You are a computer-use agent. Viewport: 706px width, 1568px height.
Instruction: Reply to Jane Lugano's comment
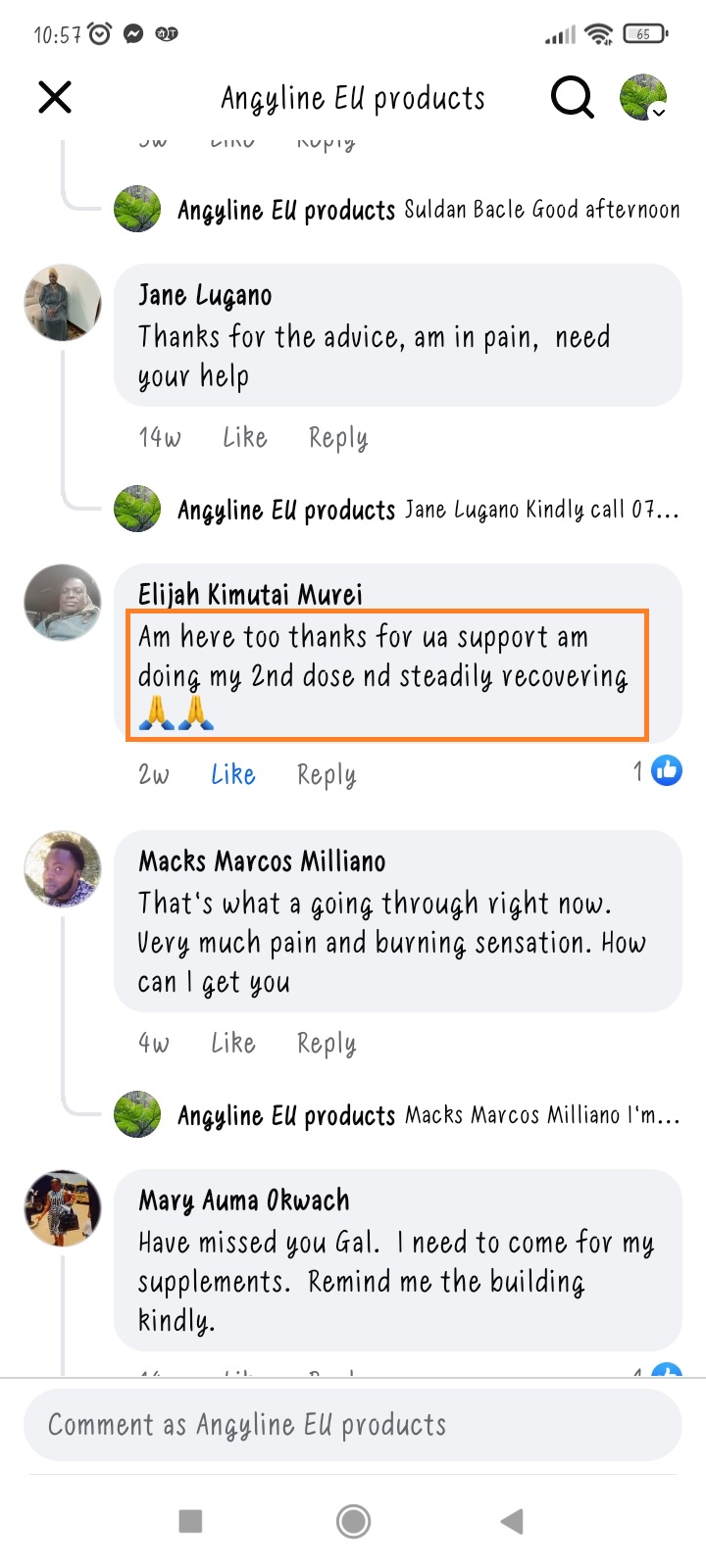point(337,437)
